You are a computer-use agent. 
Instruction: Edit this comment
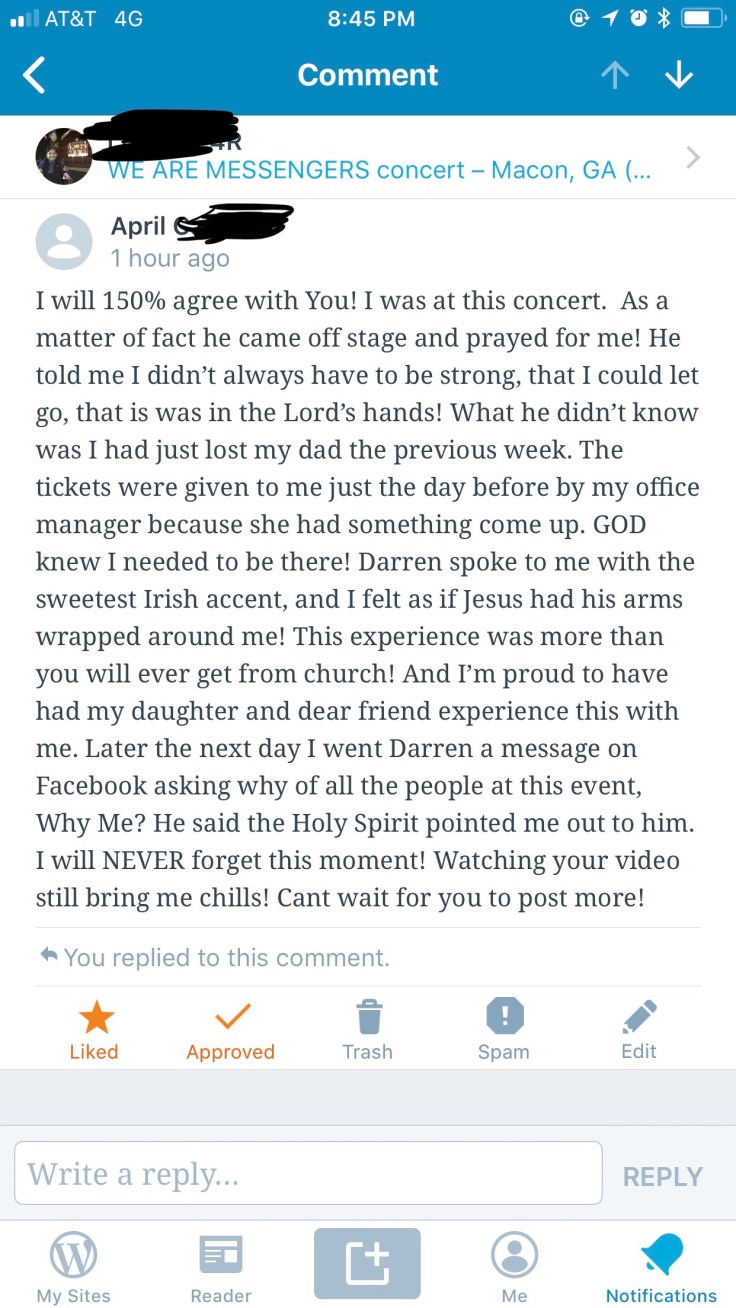coord(639,1030)
